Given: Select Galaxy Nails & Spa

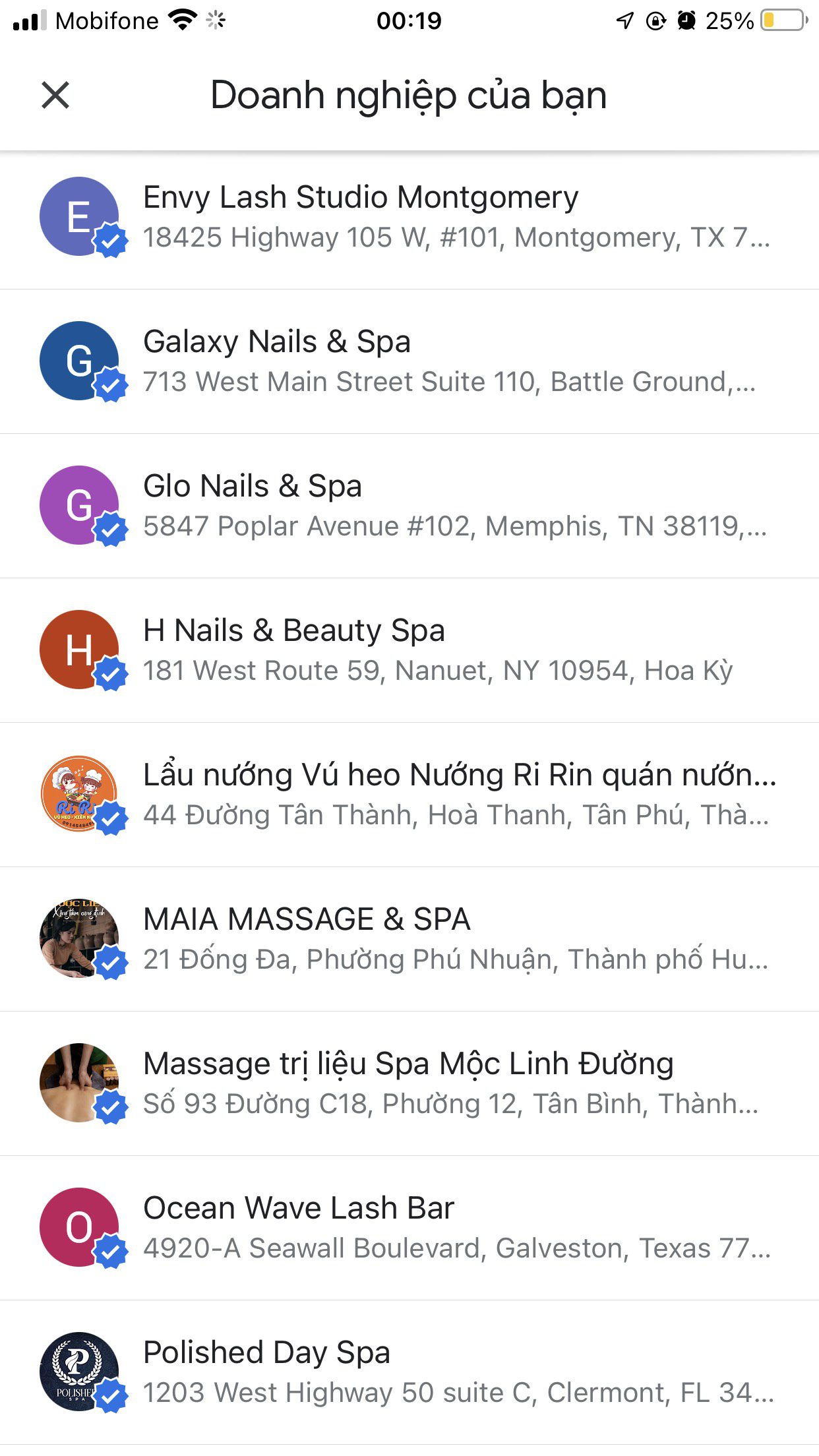Looking at the screenshot, I should tap(409, 361).
